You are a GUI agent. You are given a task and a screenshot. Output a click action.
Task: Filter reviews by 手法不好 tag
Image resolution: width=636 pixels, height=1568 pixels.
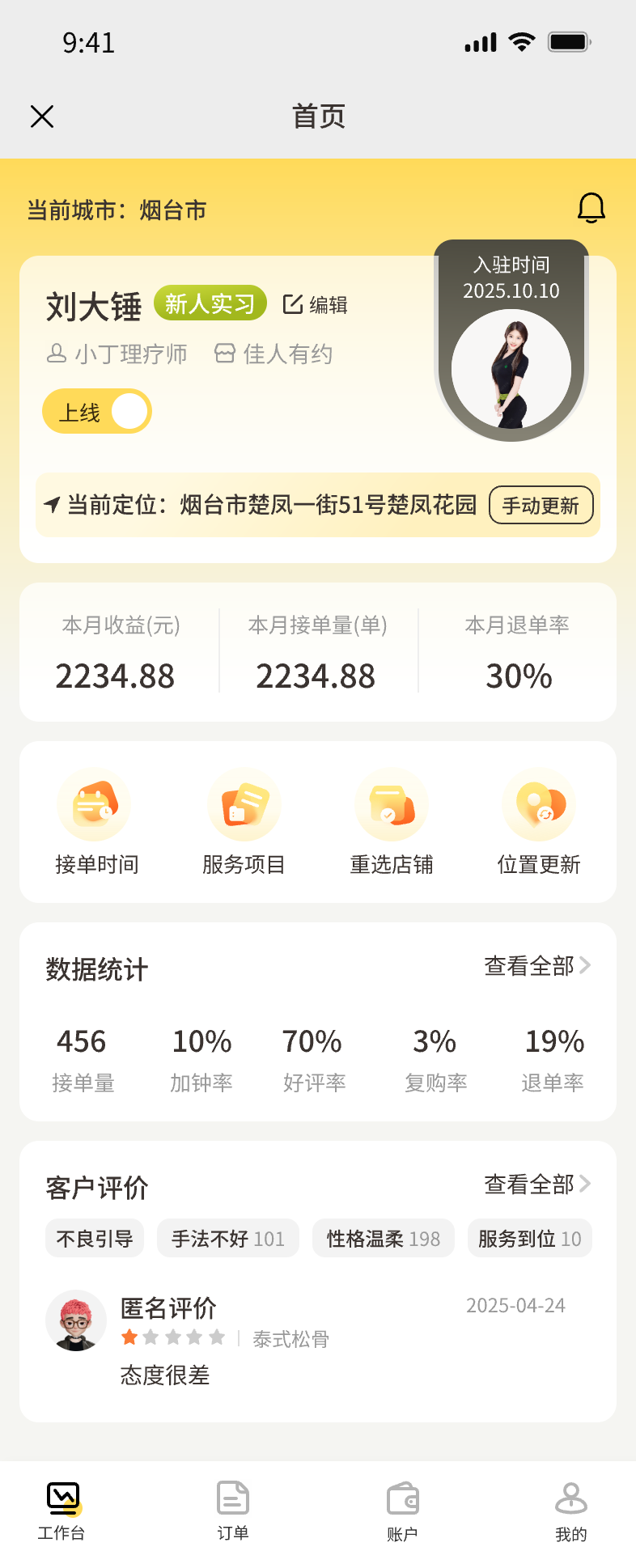coord(227,1239)
